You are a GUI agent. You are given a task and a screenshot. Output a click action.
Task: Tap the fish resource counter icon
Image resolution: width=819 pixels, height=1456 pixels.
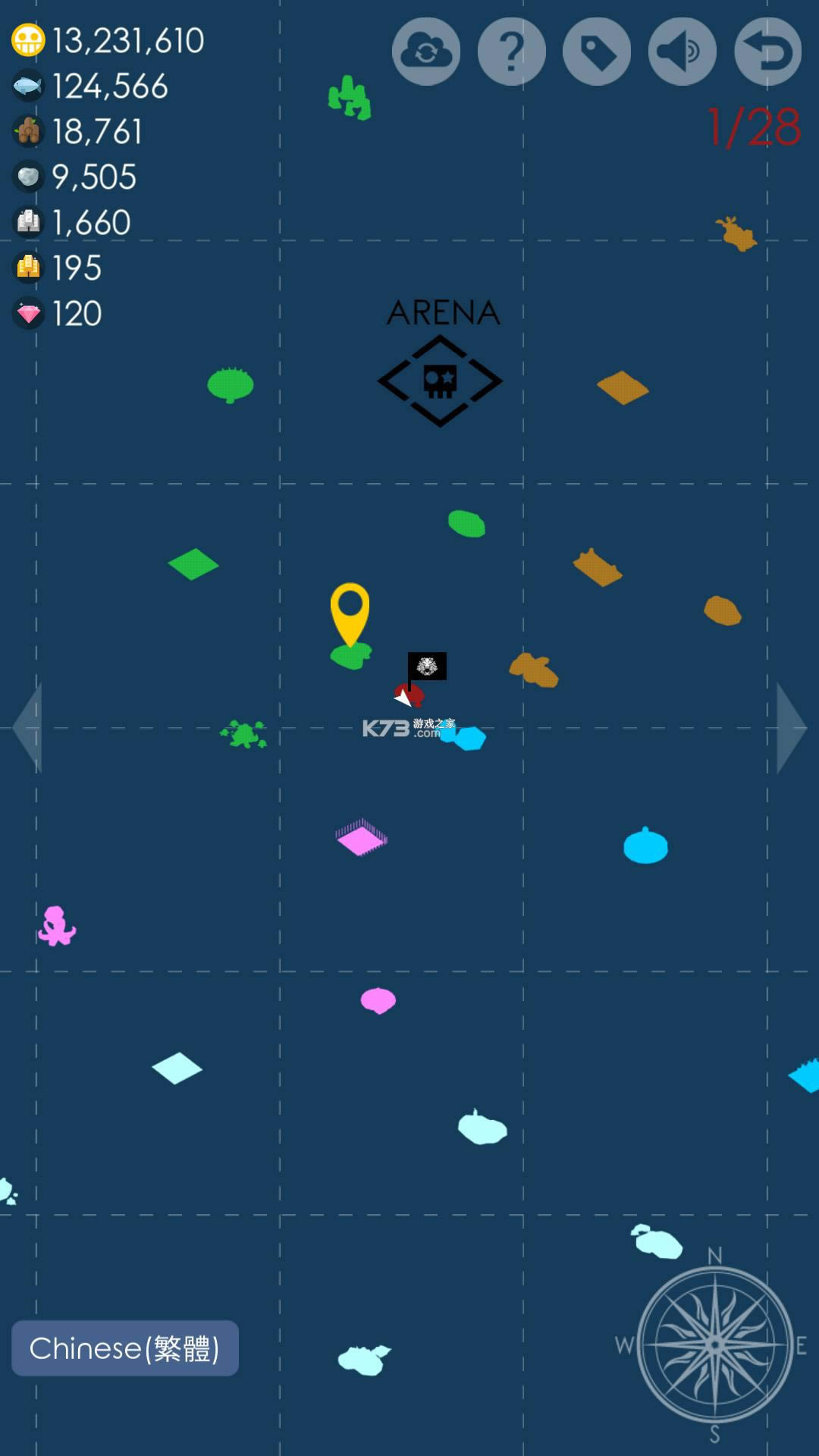click(x=27, y=86)
